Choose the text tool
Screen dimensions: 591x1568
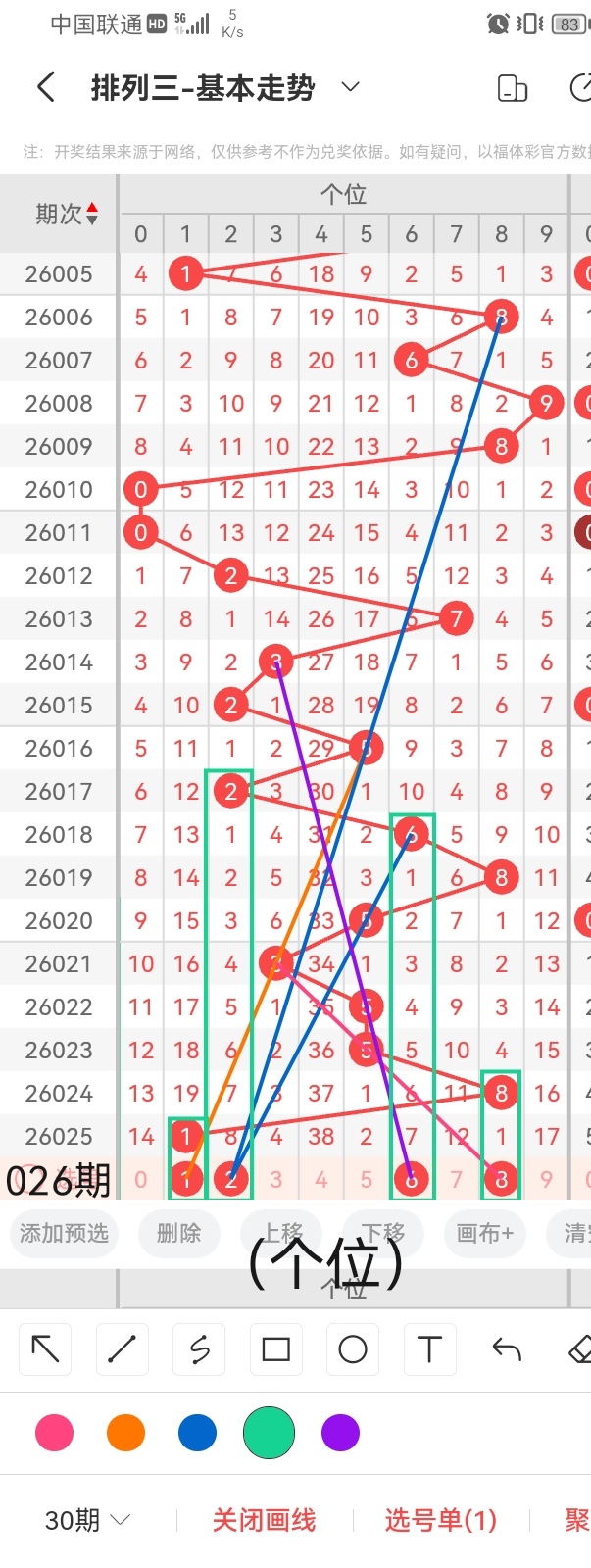(x=429, y=1349)
